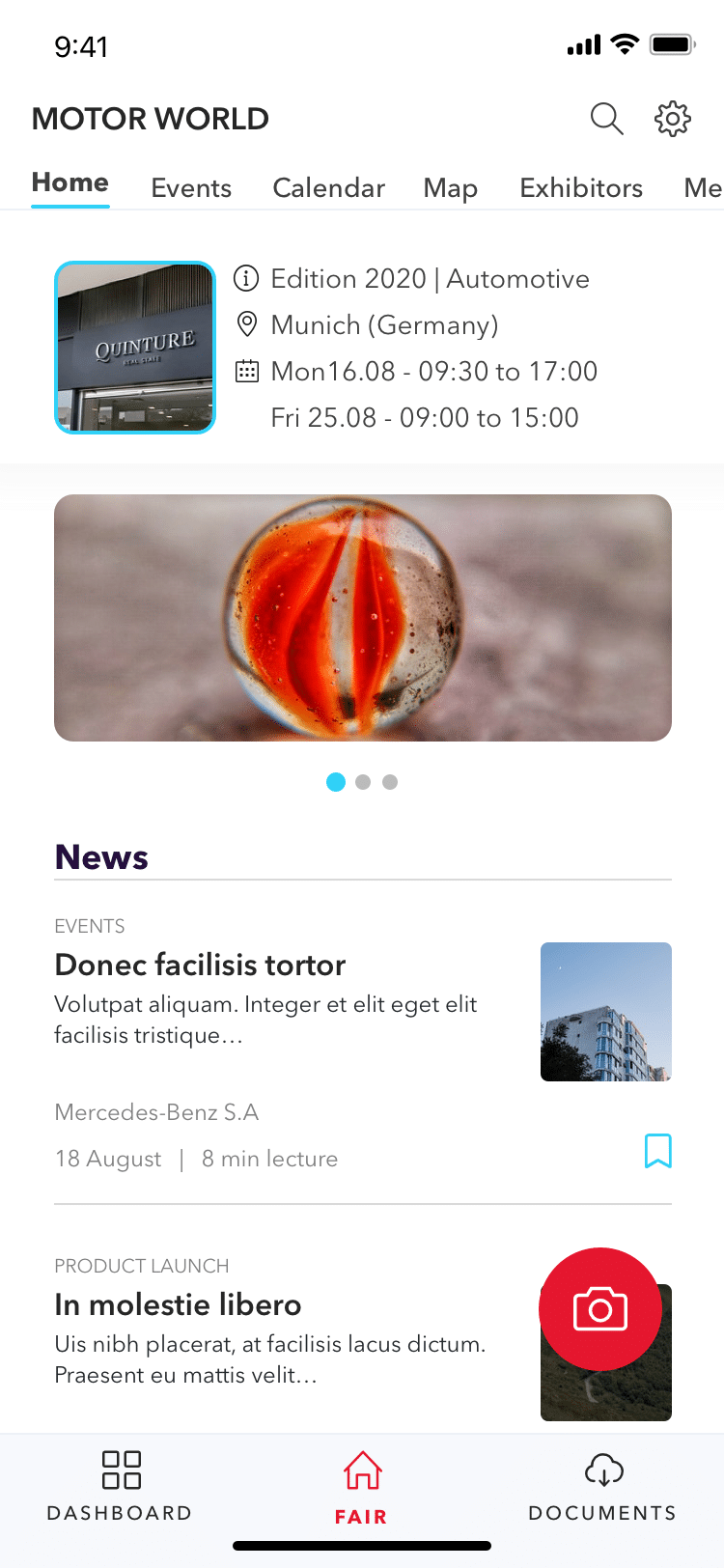Select the Fair tab
Screen dimensions: 724x1568
(x=362, y=1487)
